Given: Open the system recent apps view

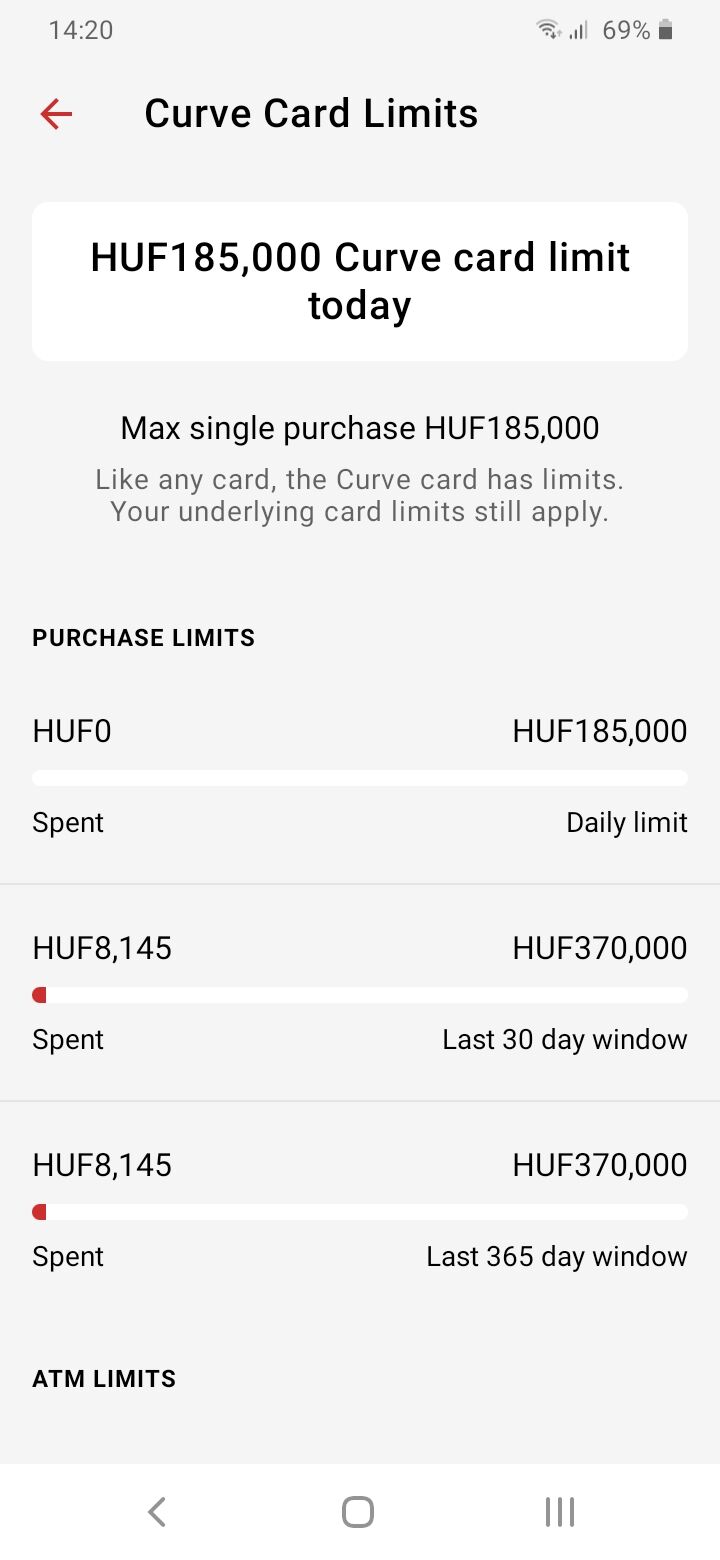Looking at the screenshot, I should click(x=560, y=1511).
